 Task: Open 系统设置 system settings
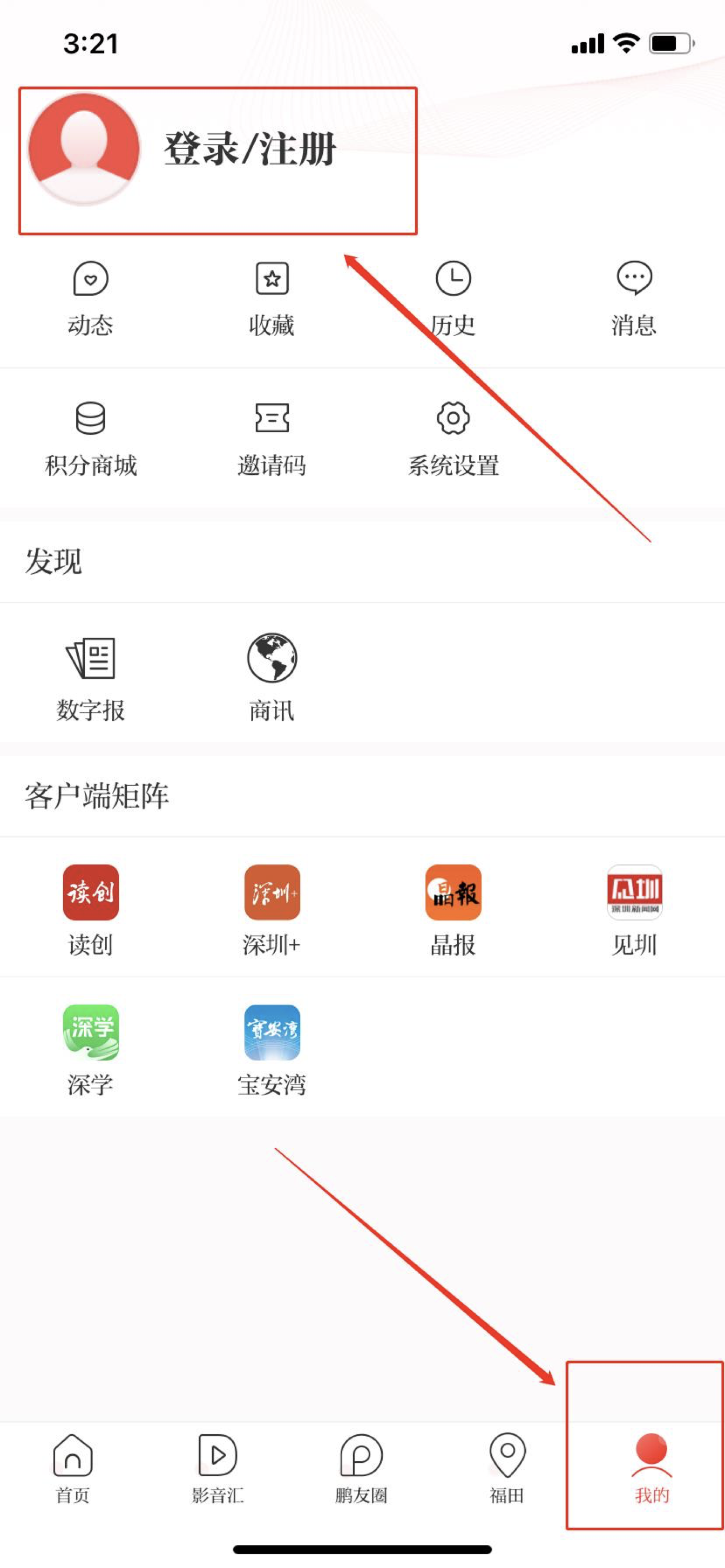point(453,438)
